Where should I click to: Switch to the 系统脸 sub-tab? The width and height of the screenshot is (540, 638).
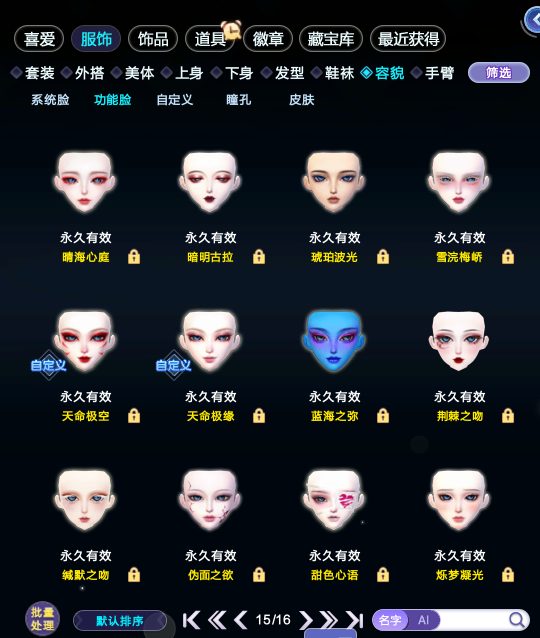click(50, 100)
